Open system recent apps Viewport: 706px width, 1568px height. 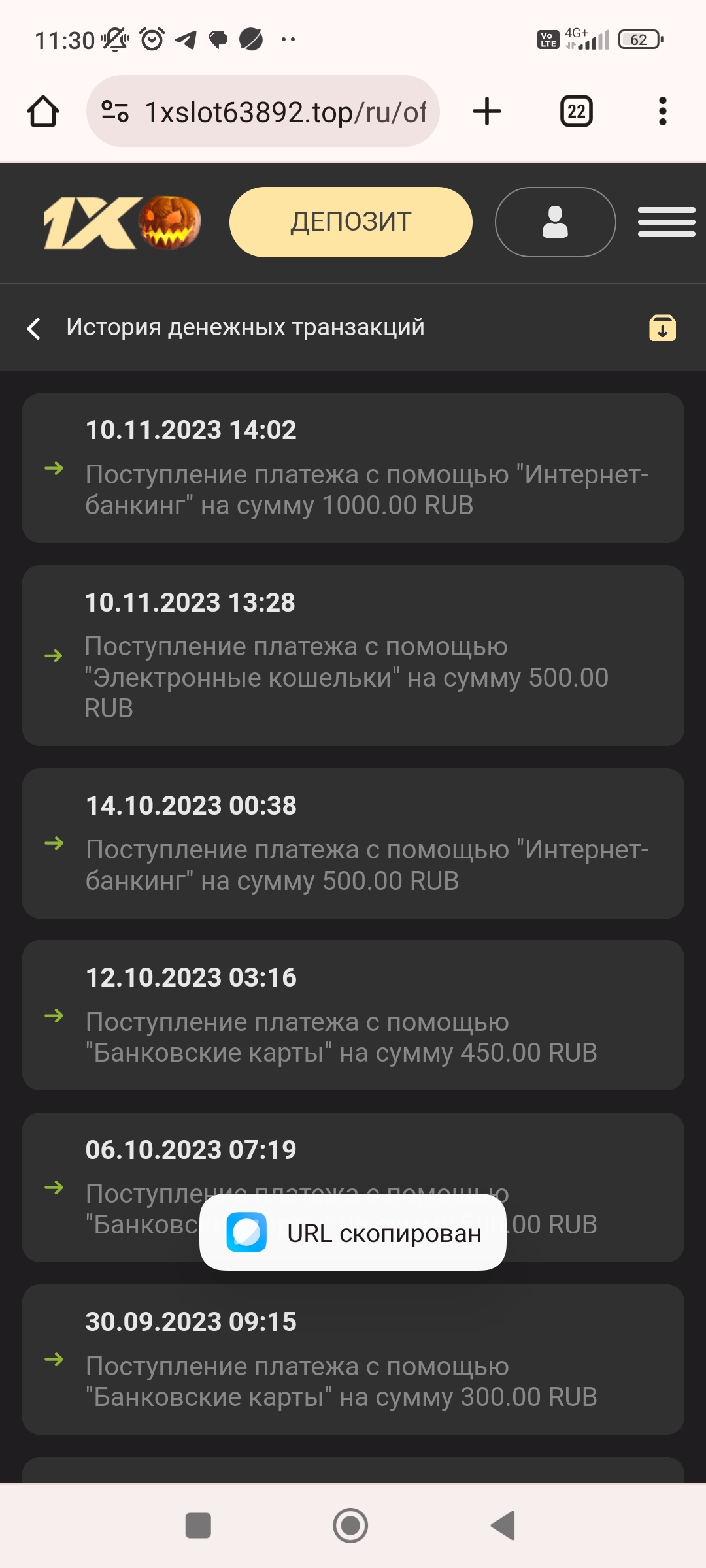pos(198,1526)
